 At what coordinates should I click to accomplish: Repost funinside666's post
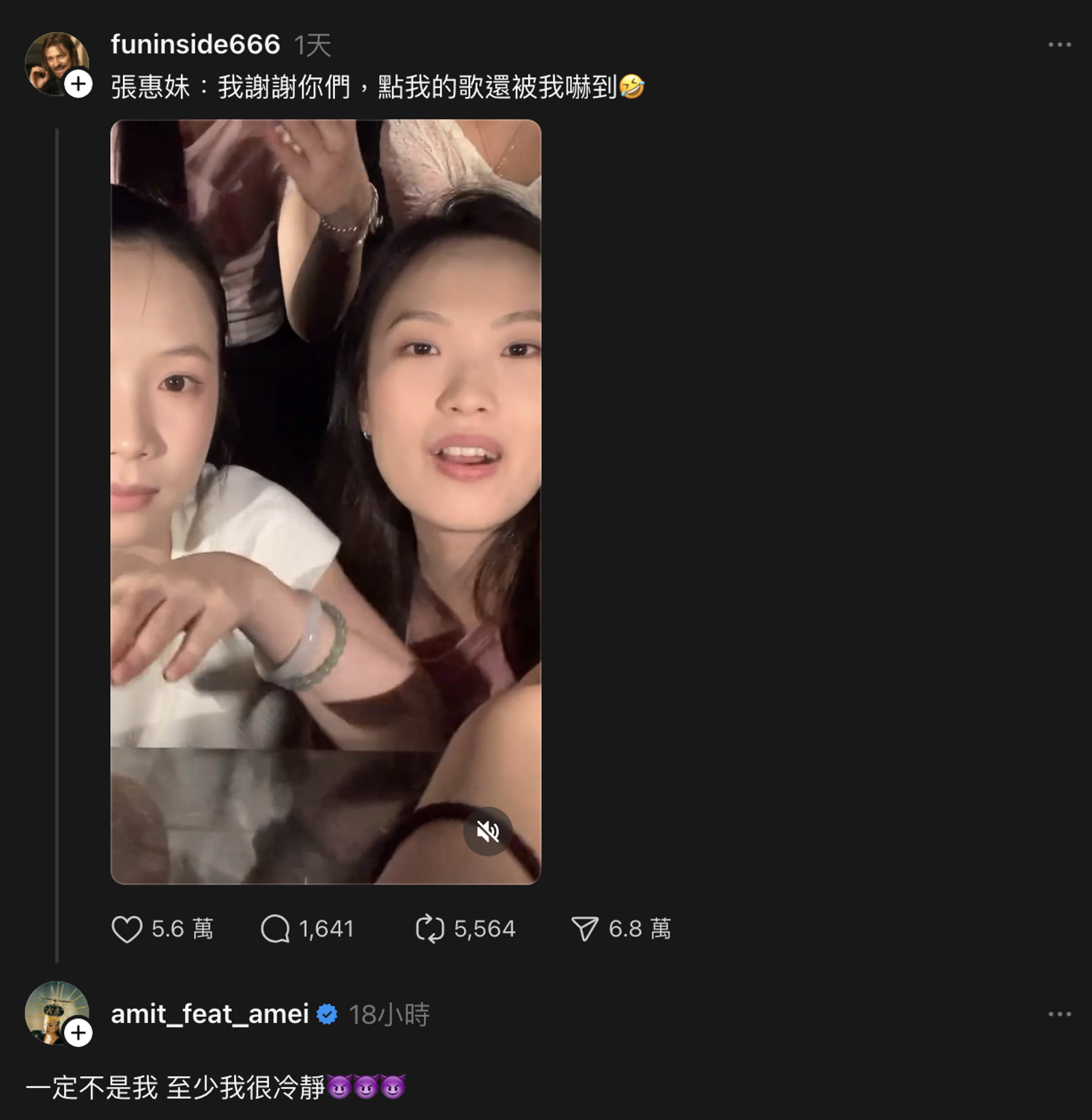point(430,929)
